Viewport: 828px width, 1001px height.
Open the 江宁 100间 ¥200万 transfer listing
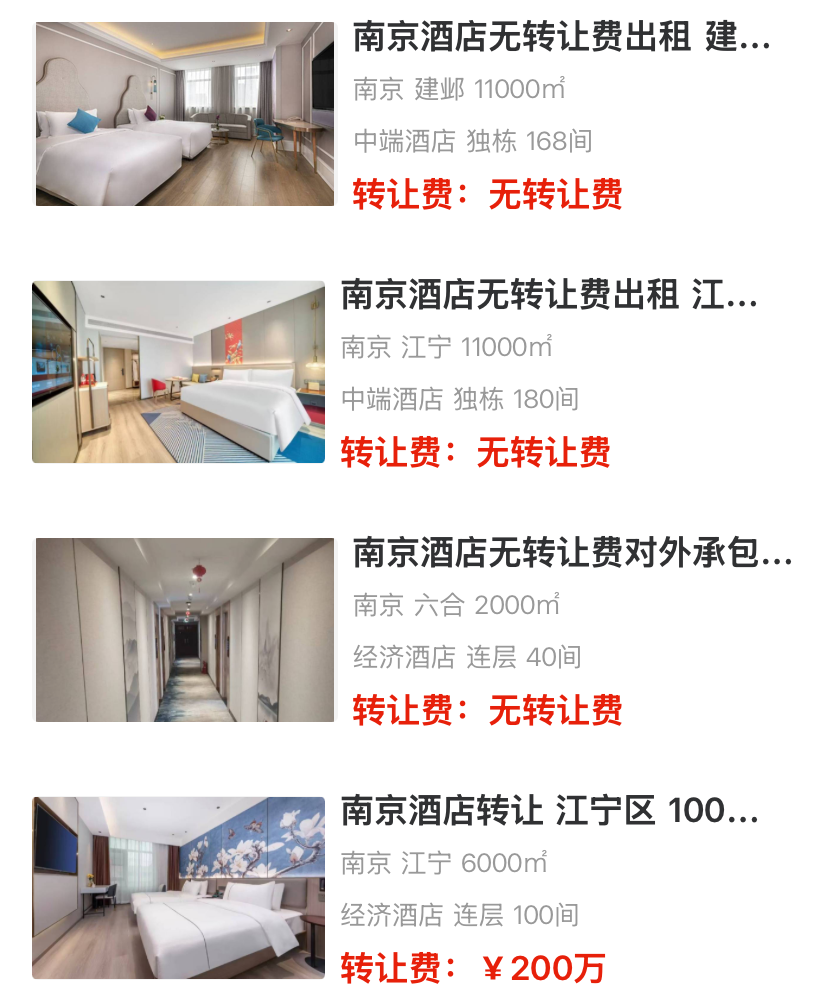click(549, 811)
